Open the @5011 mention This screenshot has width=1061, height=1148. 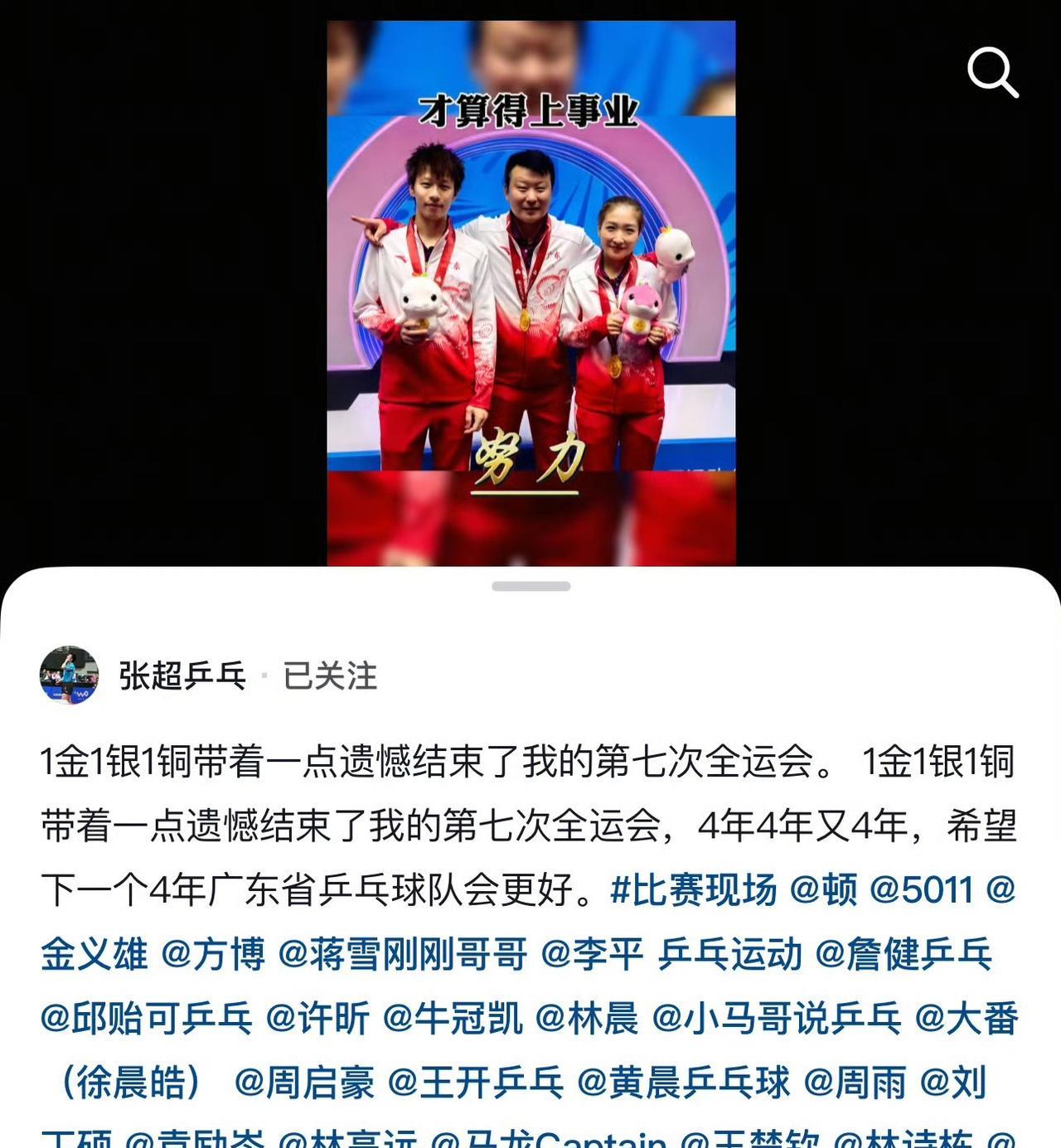921,890
